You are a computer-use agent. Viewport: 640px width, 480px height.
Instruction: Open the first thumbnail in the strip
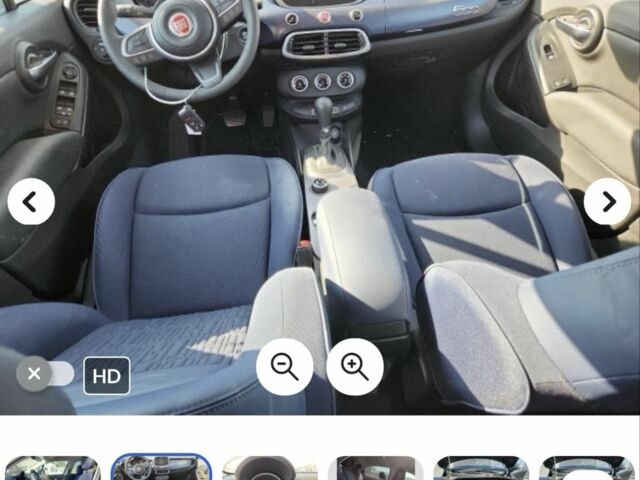(52, 468)
